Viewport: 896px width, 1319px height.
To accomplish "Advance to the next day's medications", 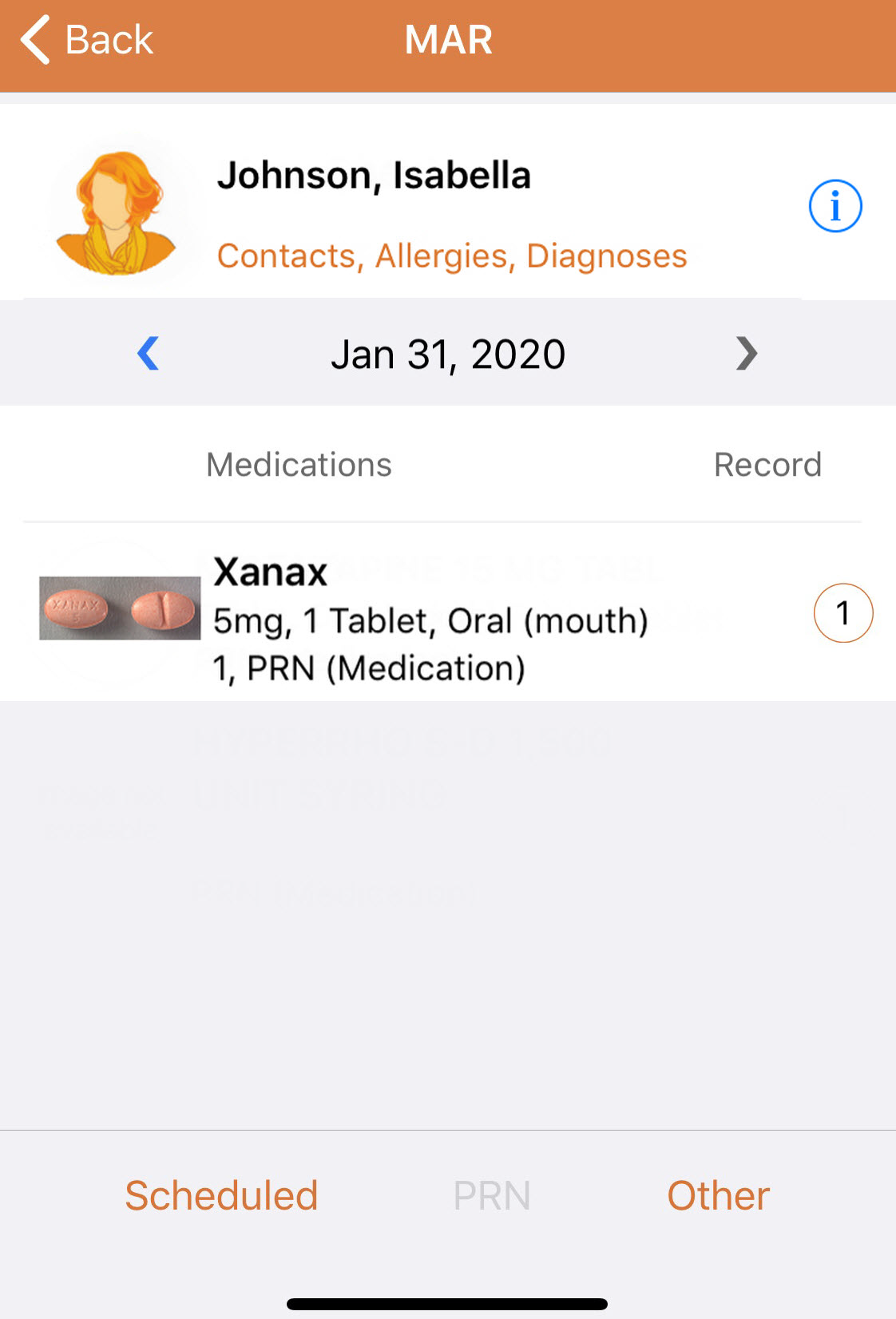I will click(746, 353).
